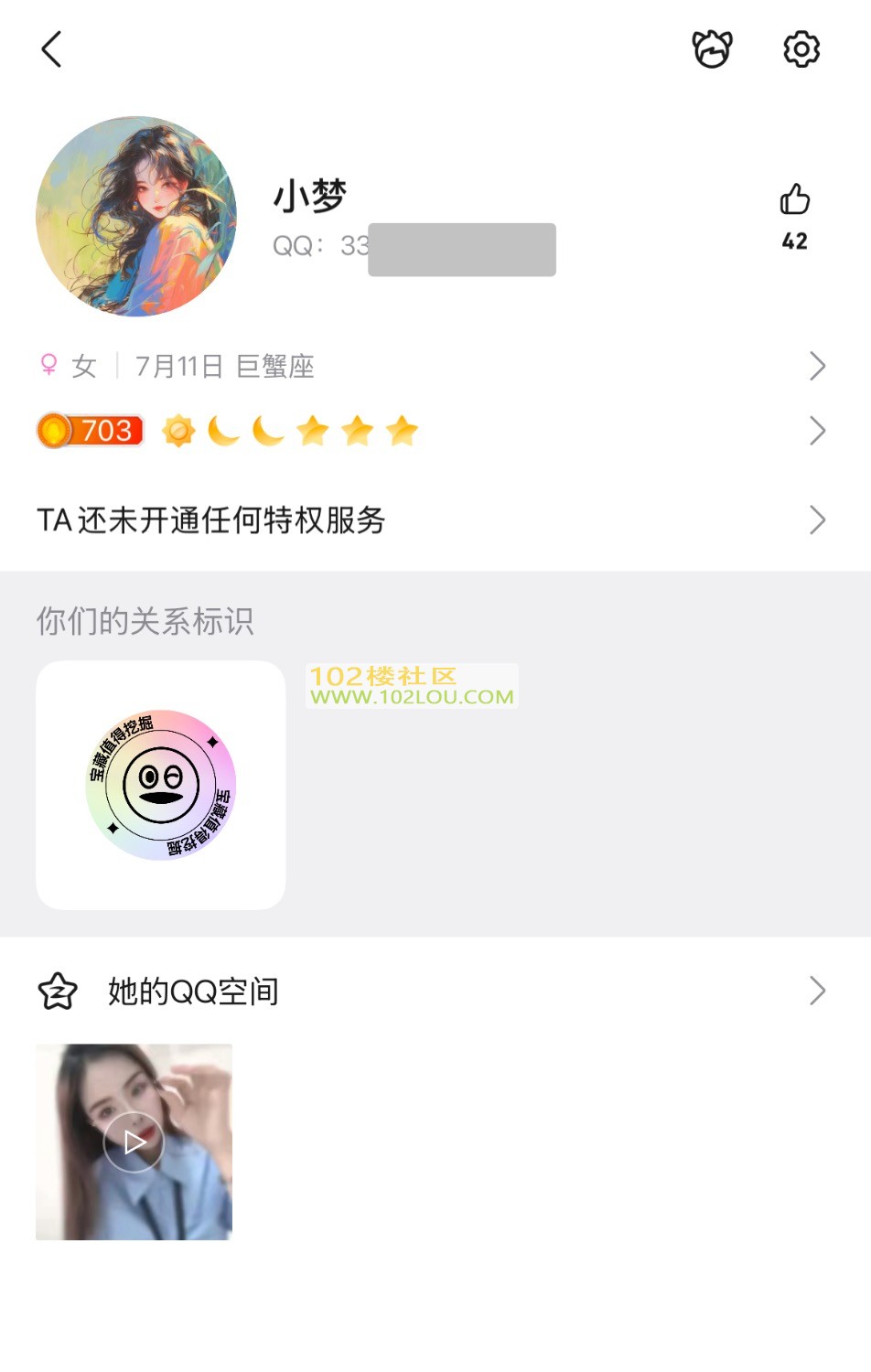Play the video in her QQ空间

[134, 1142]
